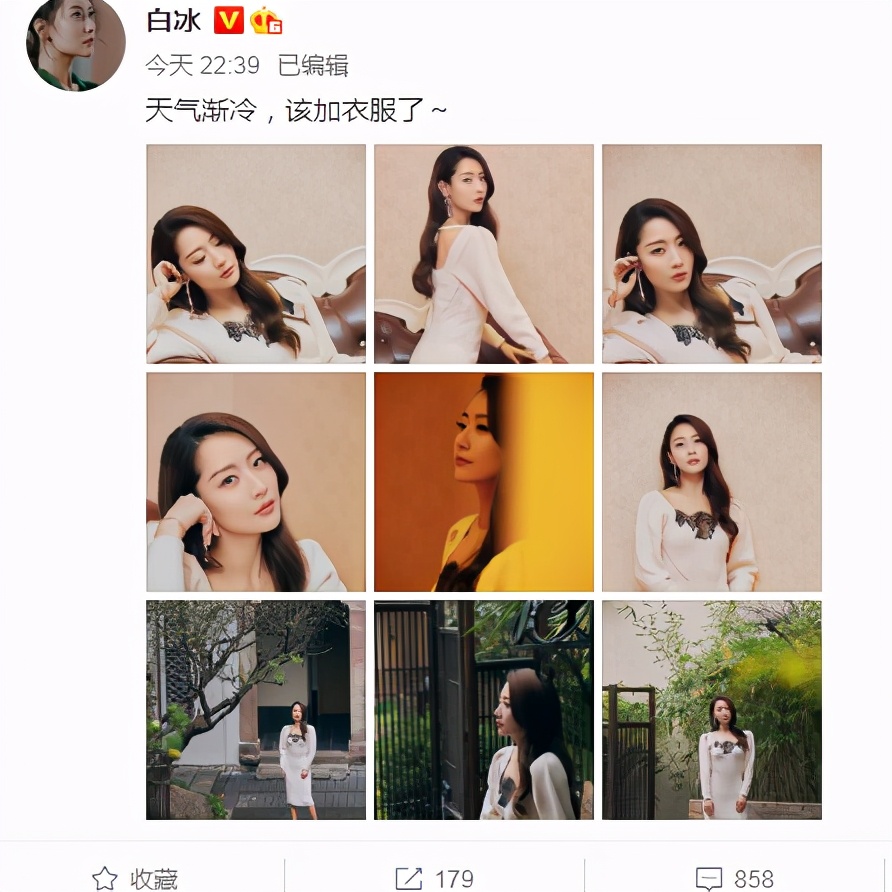Viewport: 892px width, 892px height.
Task: View the photo showing the open-back dress
Action: tap(484, 254)
